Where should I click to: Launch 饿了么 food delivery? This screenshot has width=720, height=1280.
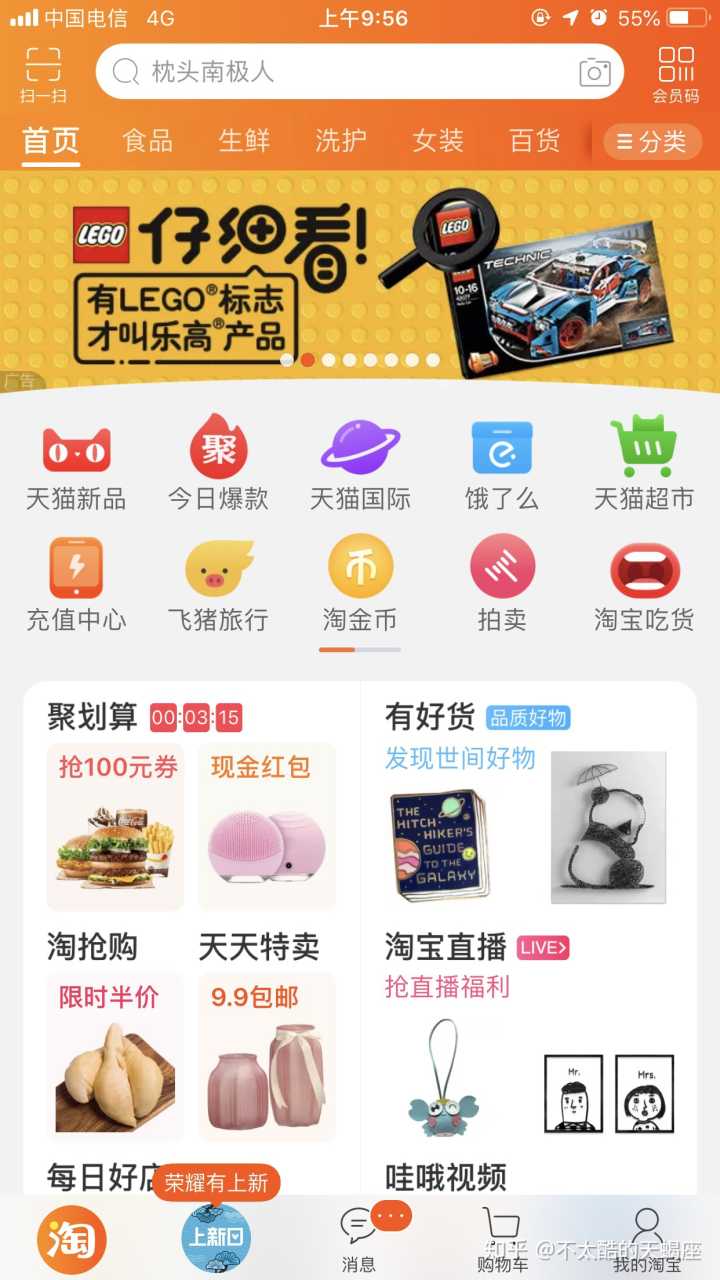click(502, 466)
